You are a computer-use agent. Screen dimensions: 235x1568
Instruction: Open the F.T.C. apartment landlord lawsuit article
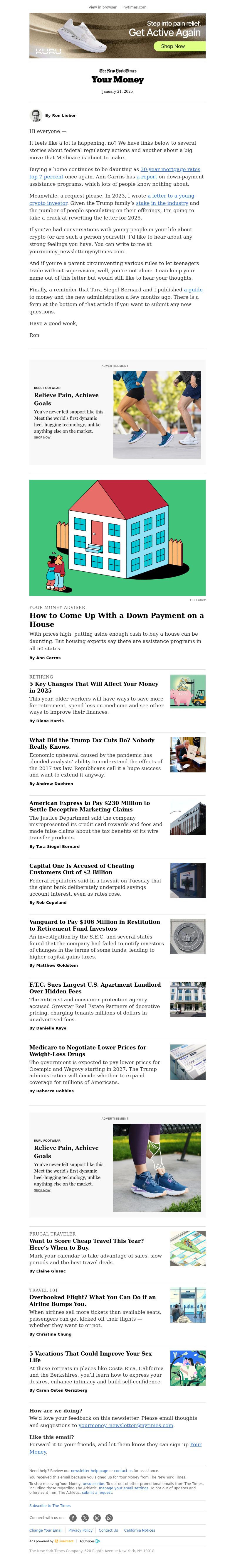pos(95,987)
